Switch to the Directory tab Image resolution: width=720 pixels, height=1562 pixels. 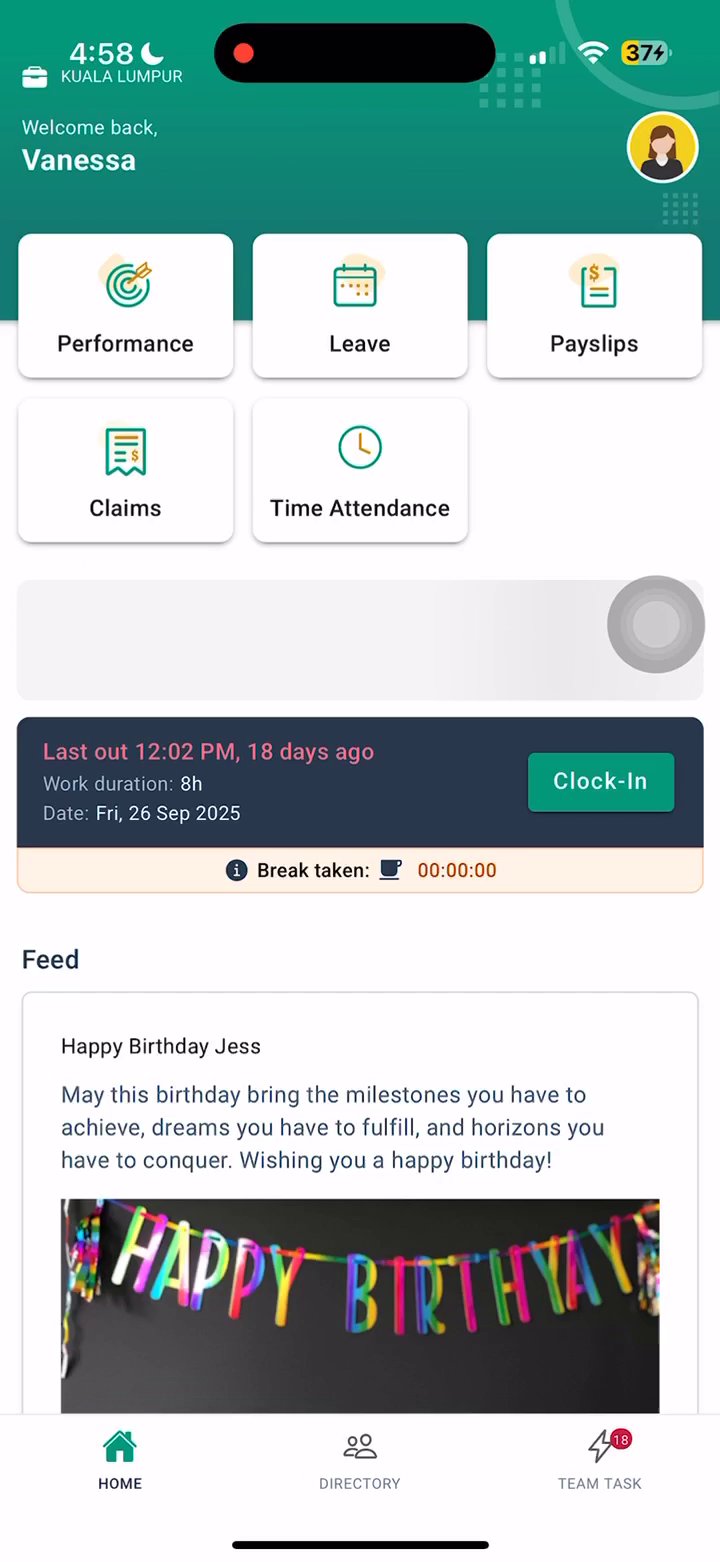click(360, 1461)
